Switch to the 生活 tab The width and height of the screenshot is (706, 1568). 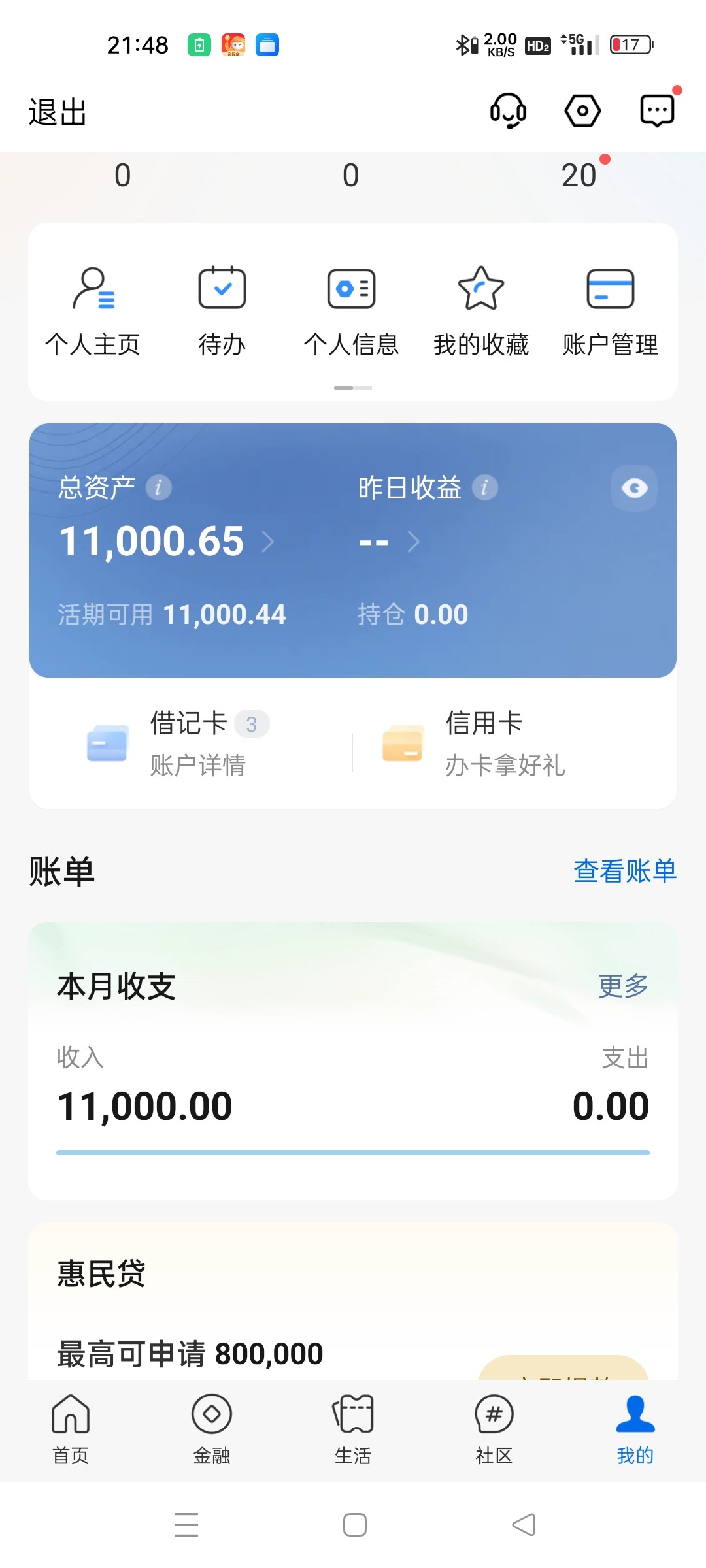pos(353,1429)
